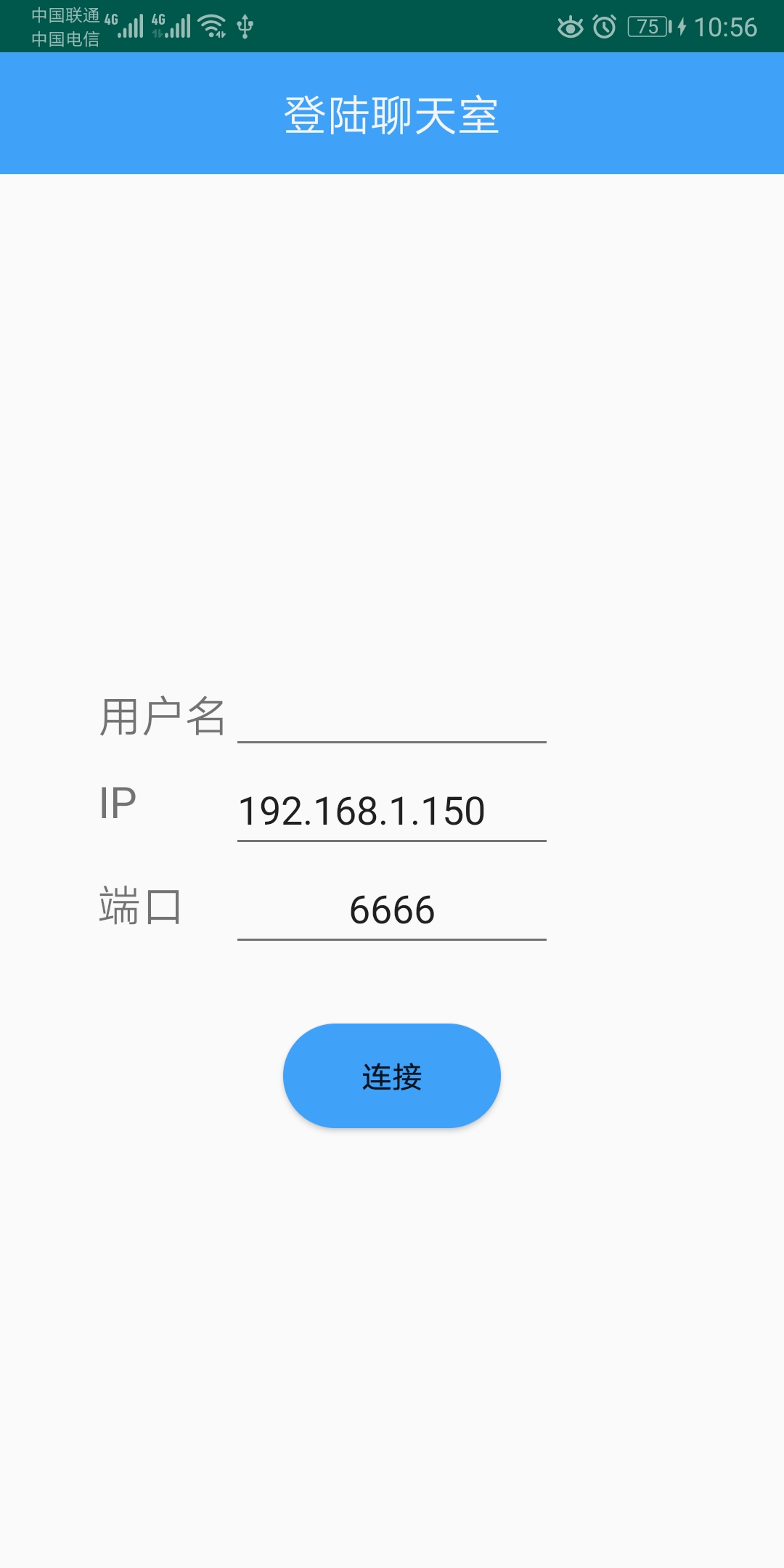Tap the charging bolt icon next to battery
The height and width of the screenshot is (1568, 784).
point(679,27)
